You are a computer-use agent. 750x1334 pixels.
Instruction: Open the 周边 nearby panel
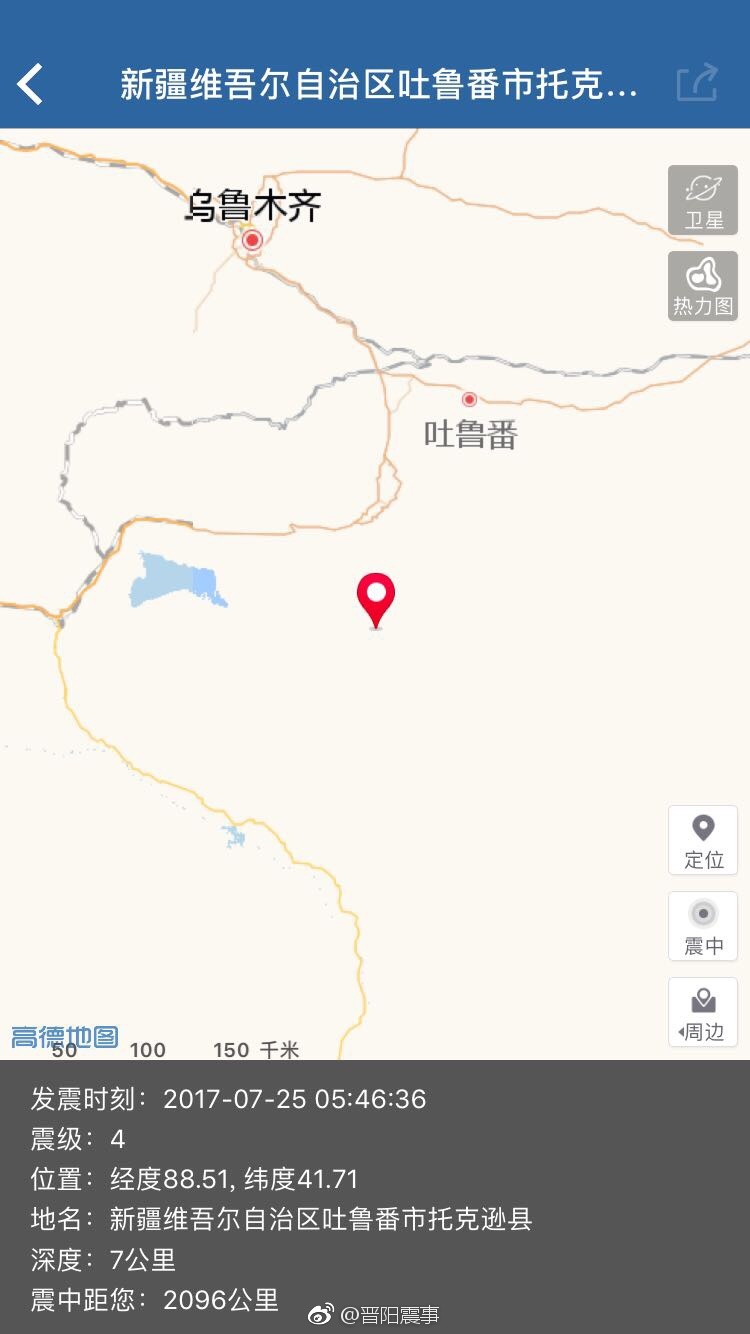(x=703, y=1012)
